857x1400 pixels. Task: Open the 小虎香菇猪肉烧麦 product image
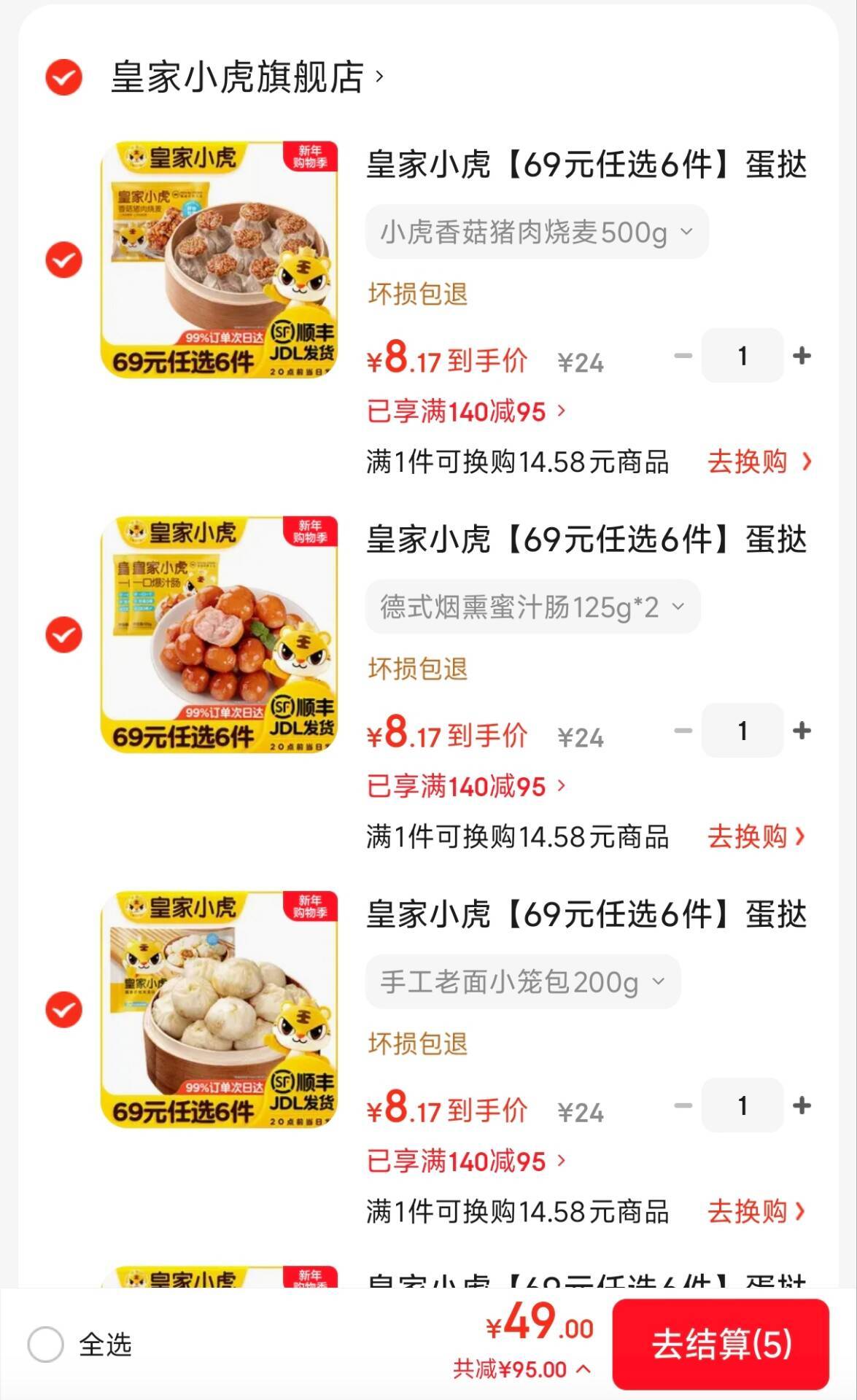(219, 260)
